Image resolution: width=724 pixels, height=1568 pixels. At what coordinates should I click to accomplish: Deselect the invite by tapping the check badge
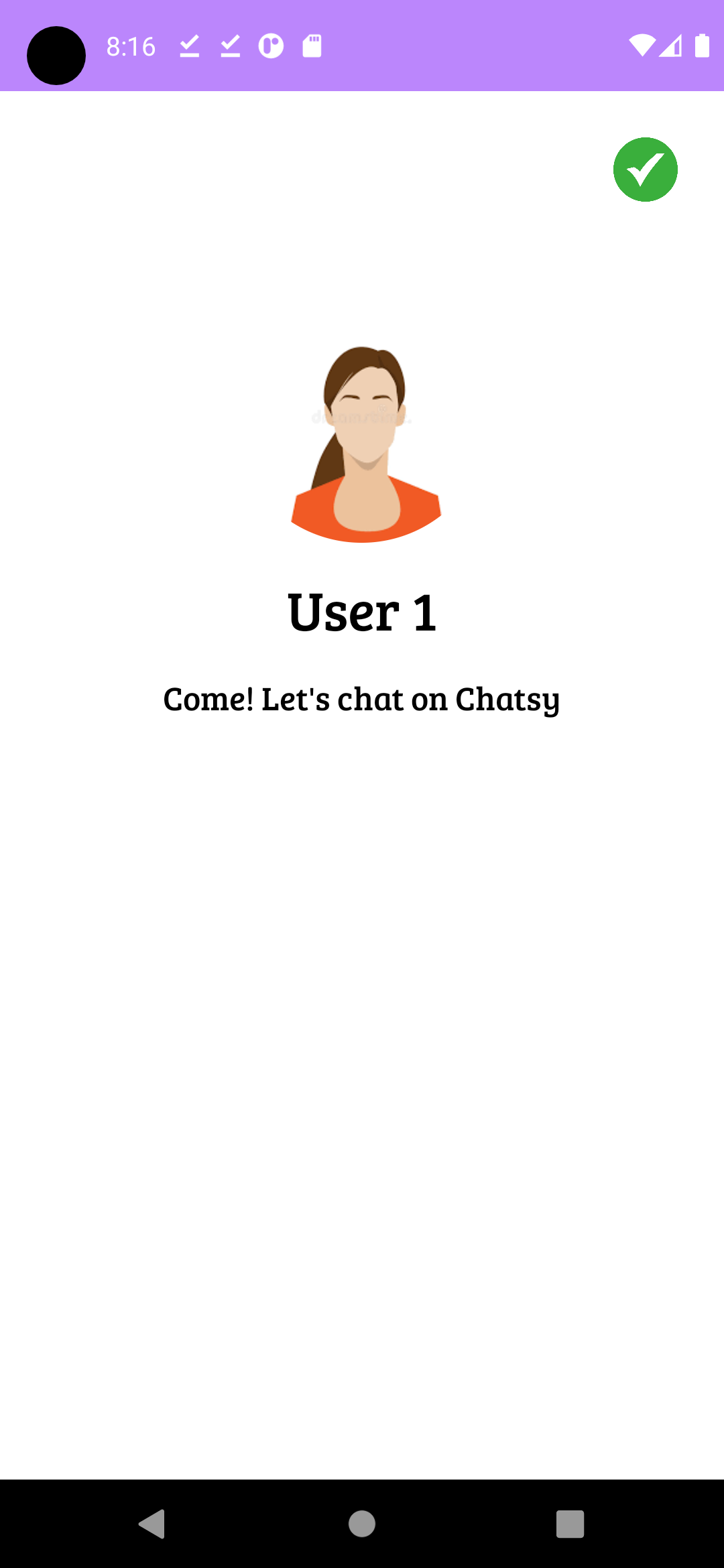645,170
